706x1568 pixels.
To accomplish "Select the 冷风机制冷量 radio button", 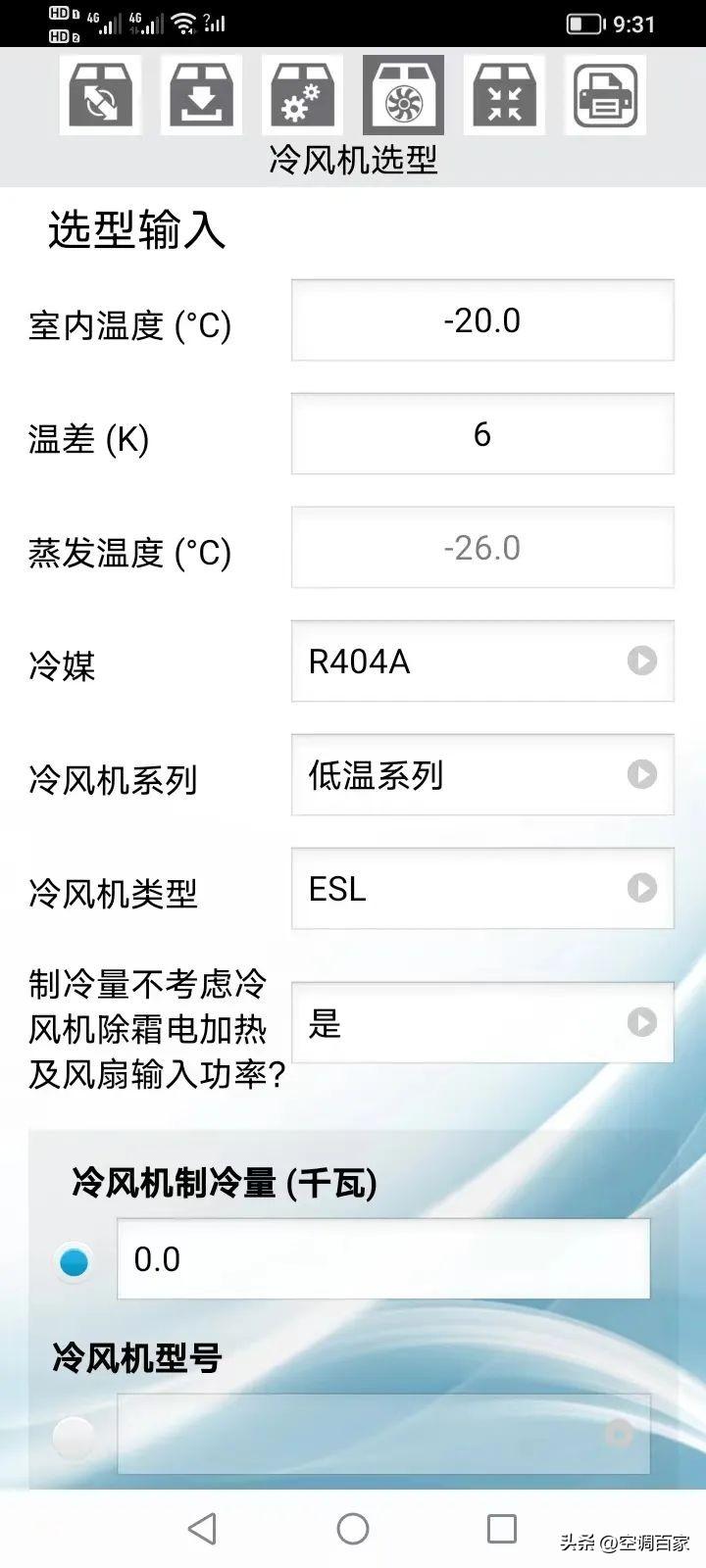I will [x=74, y=1261].
